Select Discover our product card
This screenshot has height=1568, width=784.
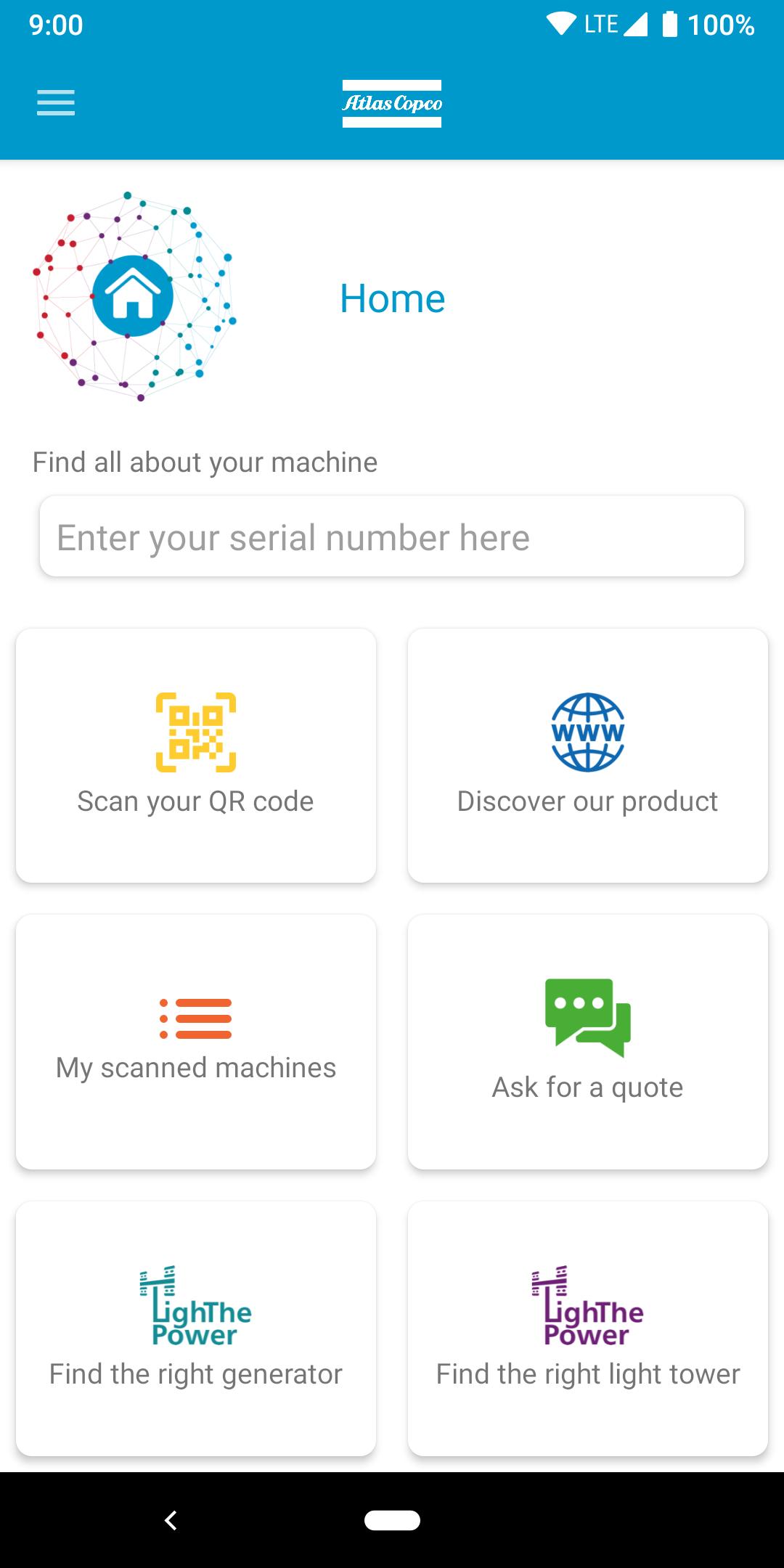pos(588,756)
